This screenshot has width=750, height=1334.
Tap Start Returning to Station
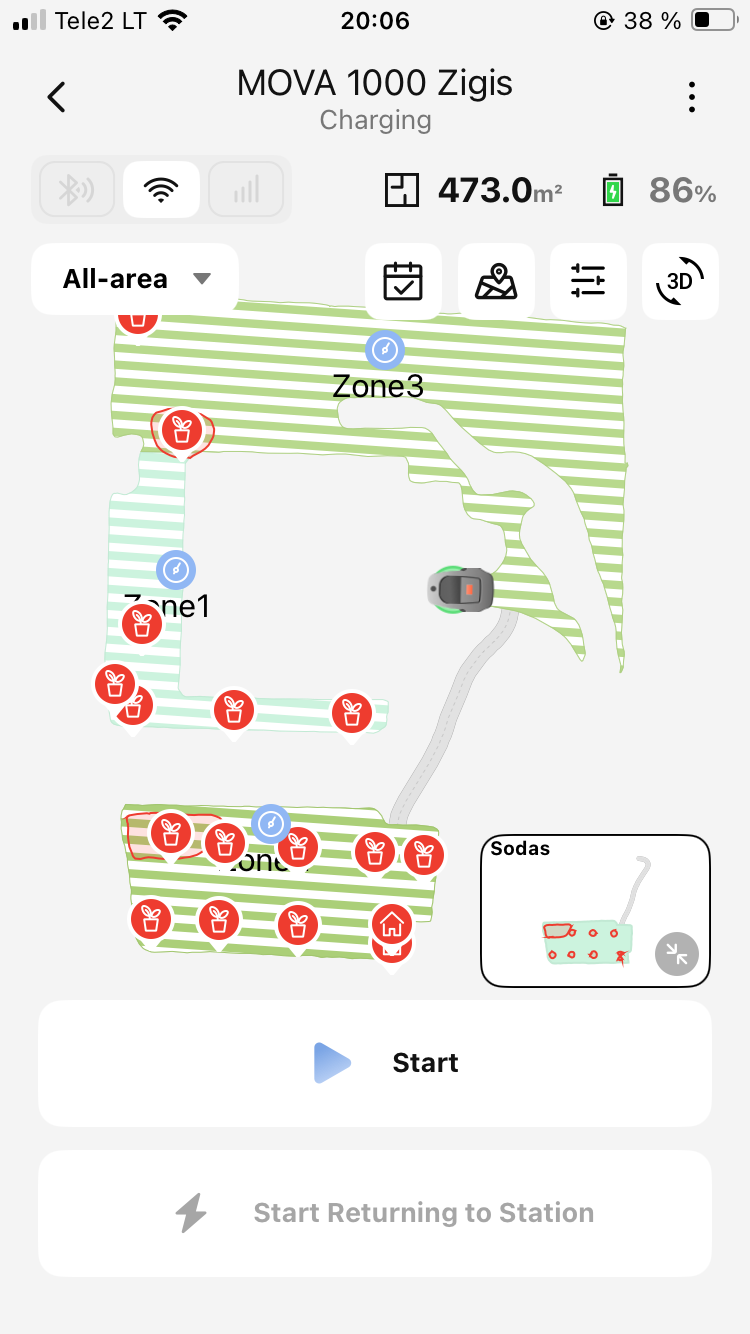(375, 1213)
